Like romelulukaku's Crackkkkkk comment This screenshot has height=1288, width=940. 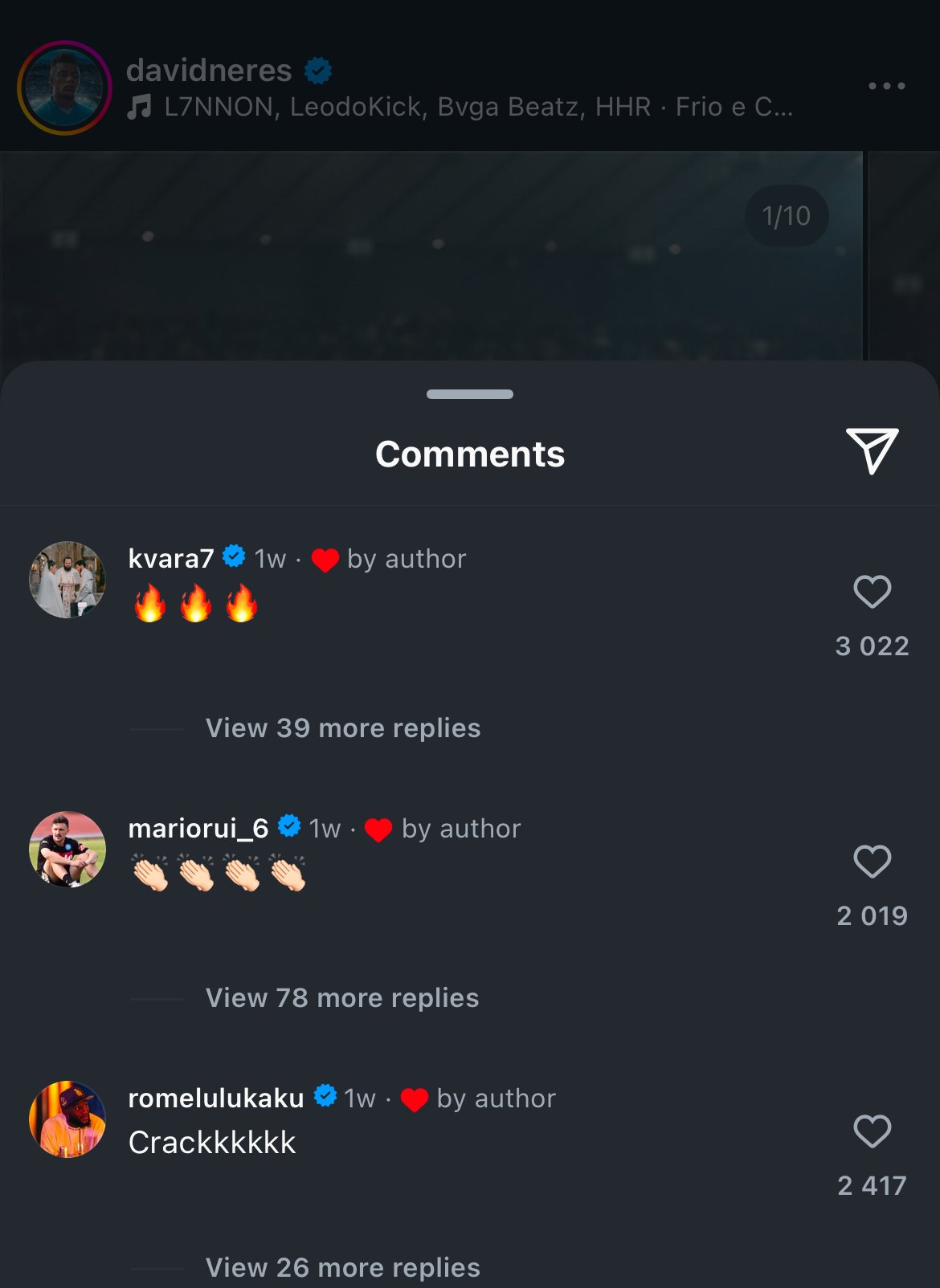(x=872, y=1132)
